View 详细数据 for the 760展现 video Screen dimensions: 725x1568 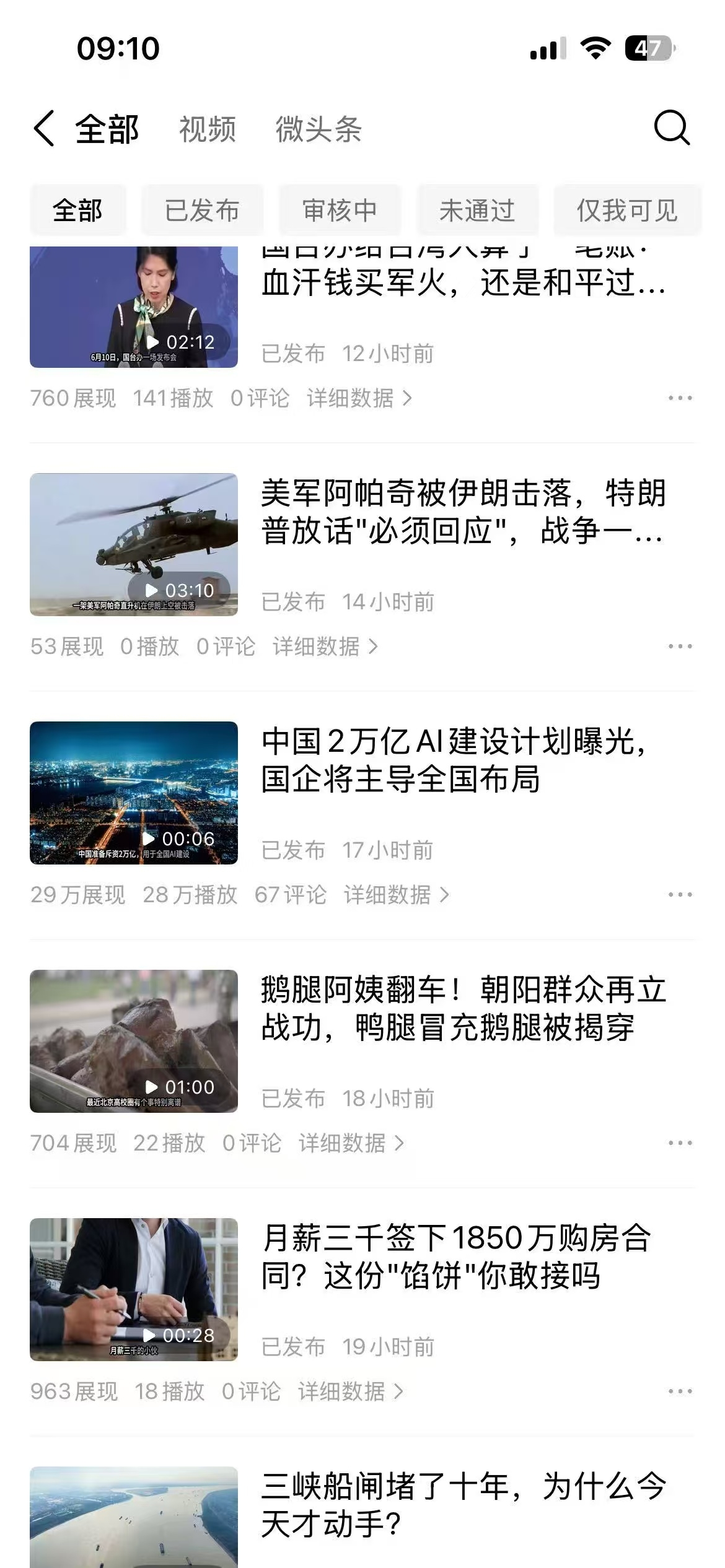coord(359,398)
